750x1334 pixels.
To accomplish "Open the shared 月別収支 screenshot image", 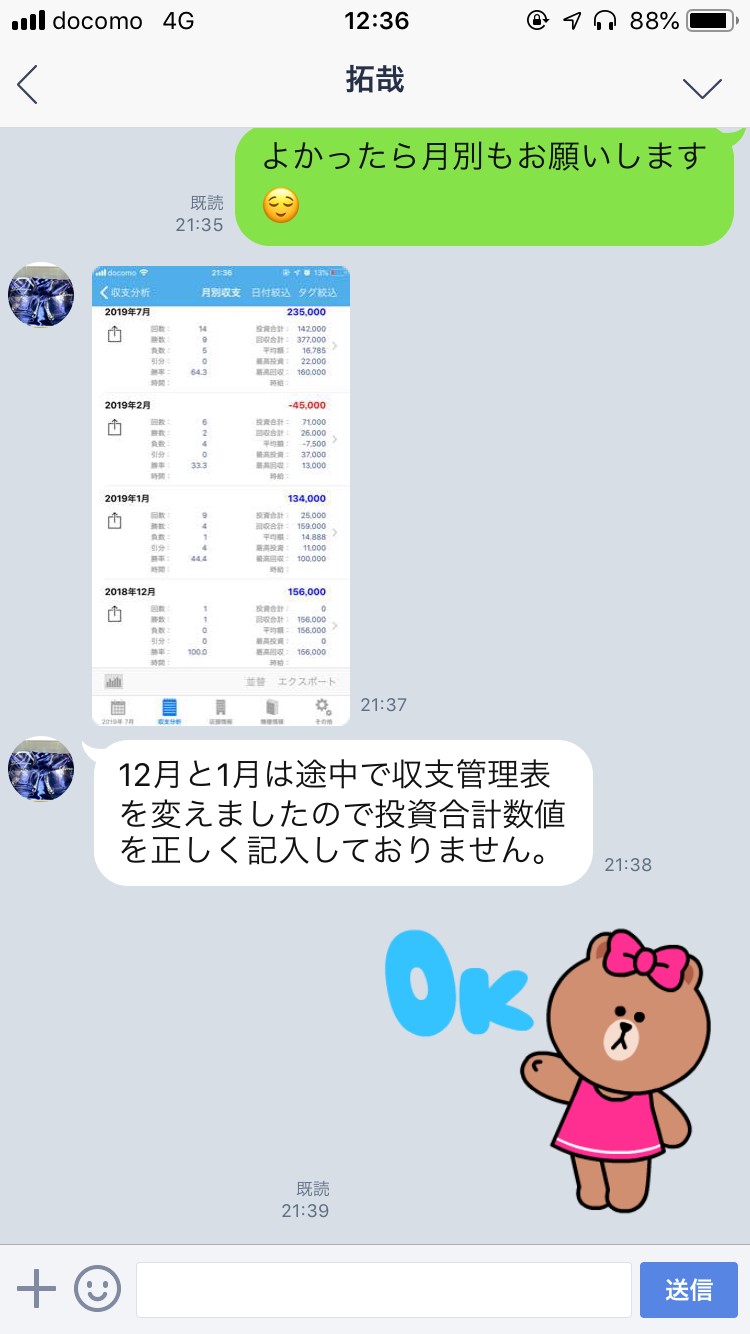I will point(221,495).
